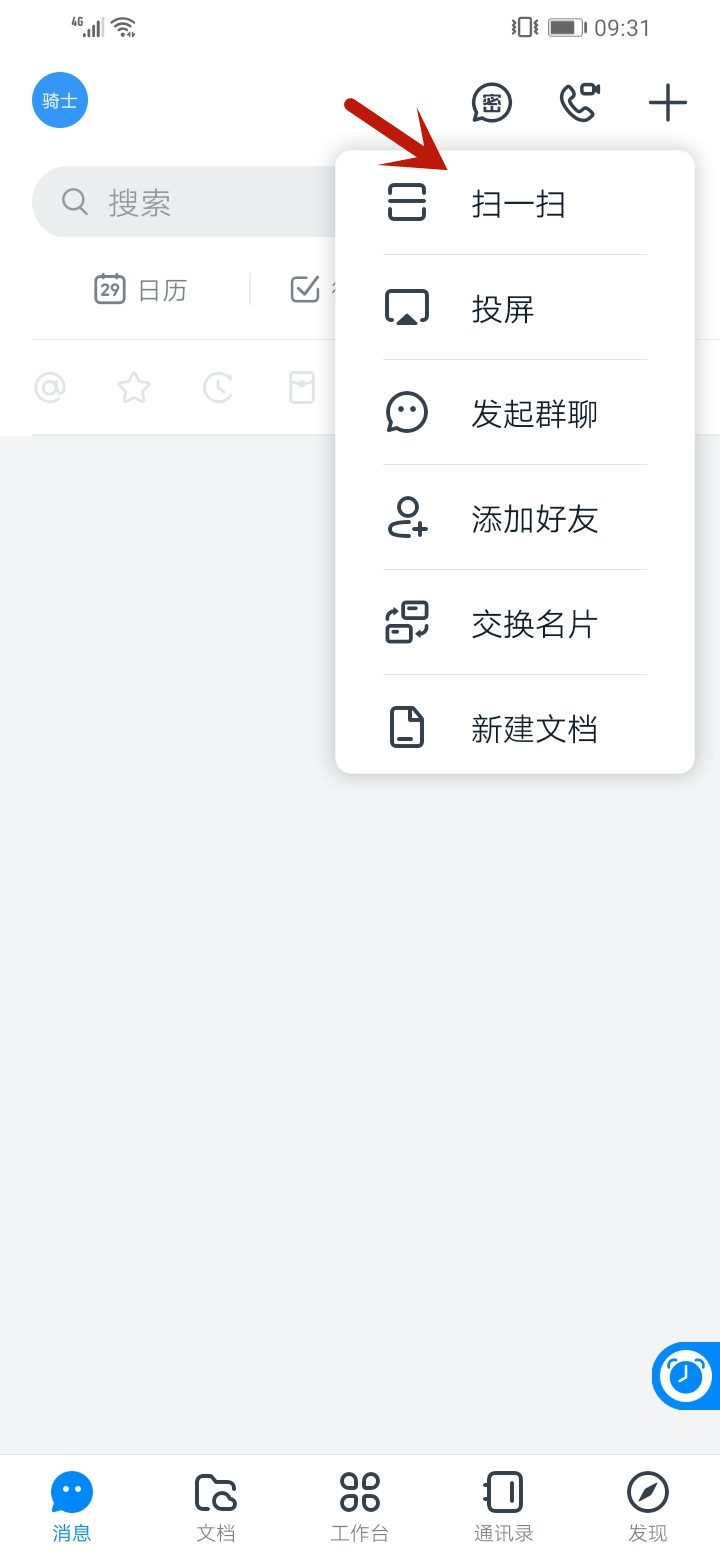Open the scan QR code (扫一扫) option

(517, 203)
